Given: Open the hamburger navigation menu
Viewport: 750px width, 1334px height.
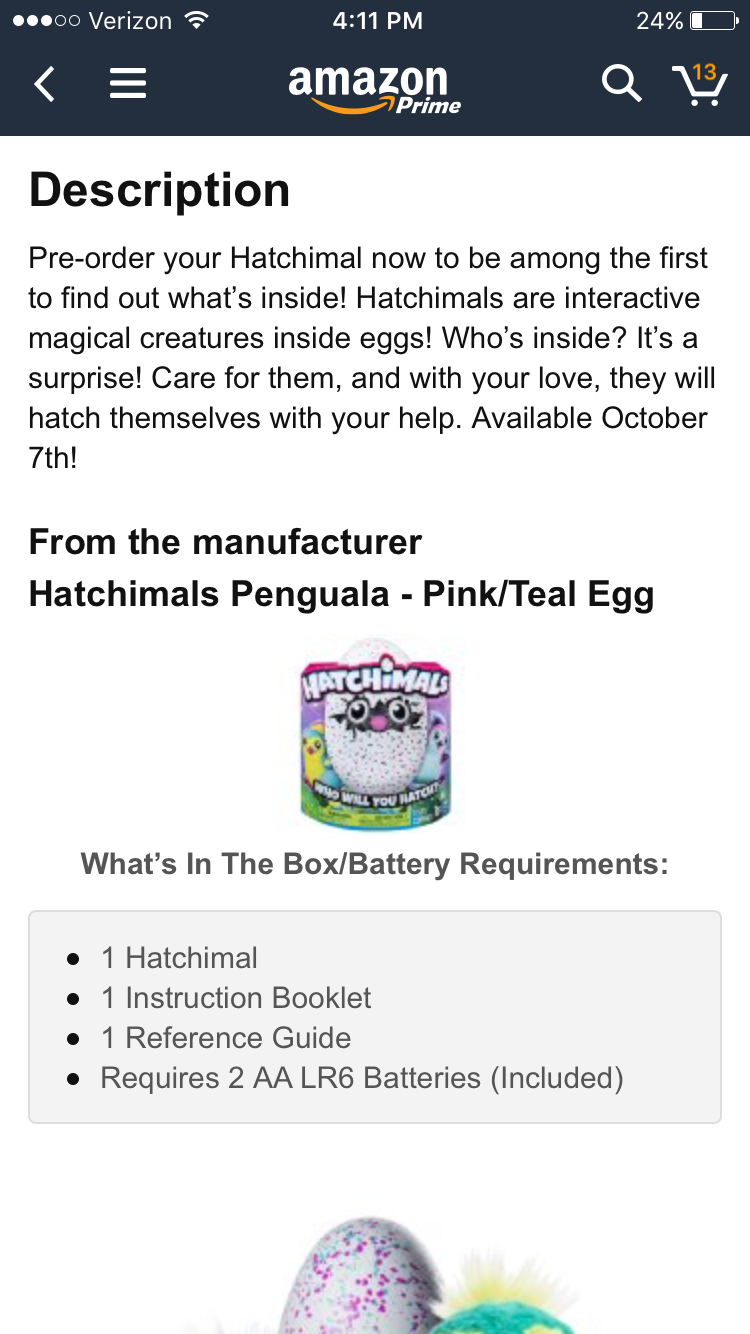Looking at the screenshot, I should click(x=128, y=85).
